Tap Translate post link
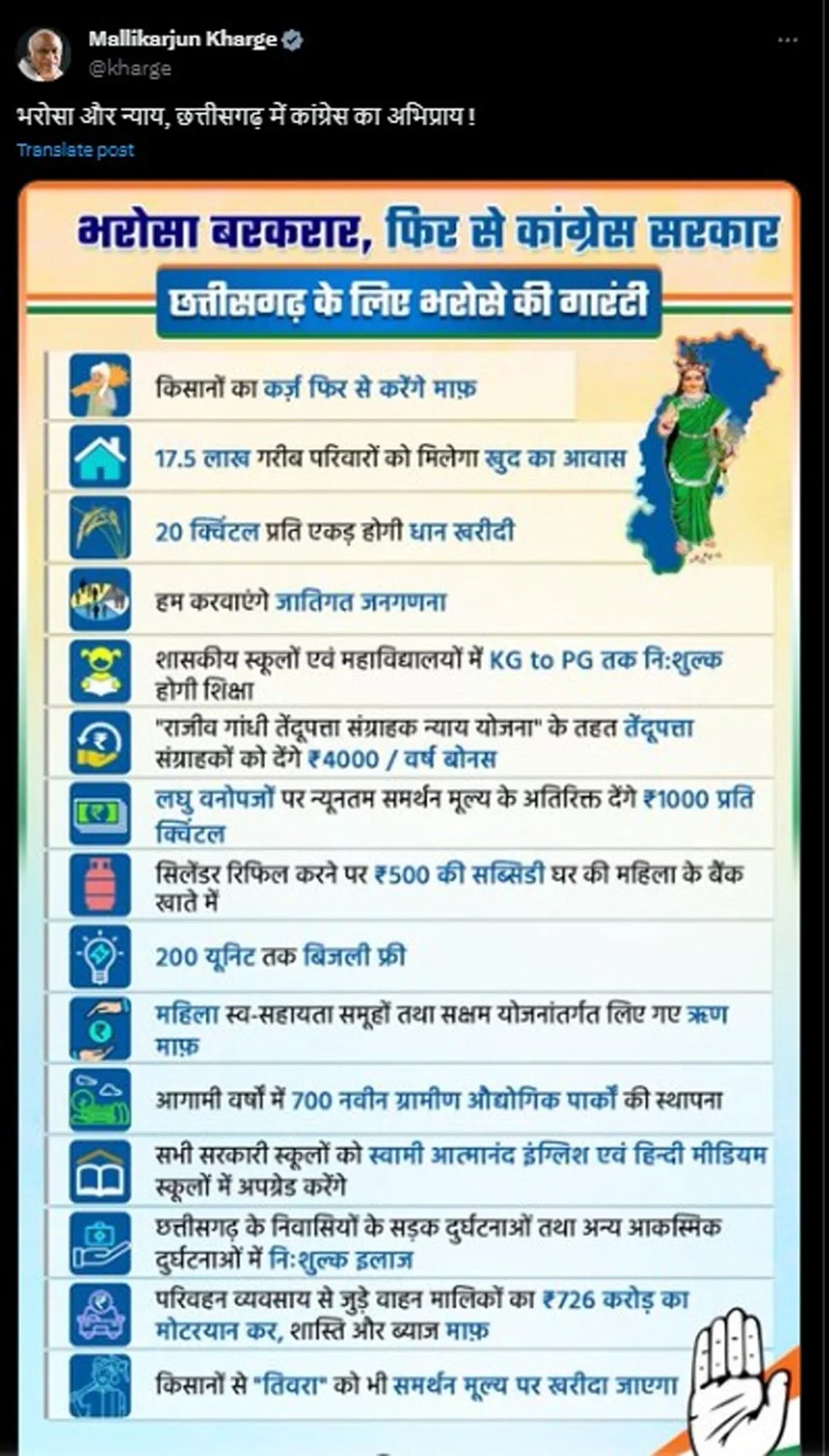 coord(75,150)
